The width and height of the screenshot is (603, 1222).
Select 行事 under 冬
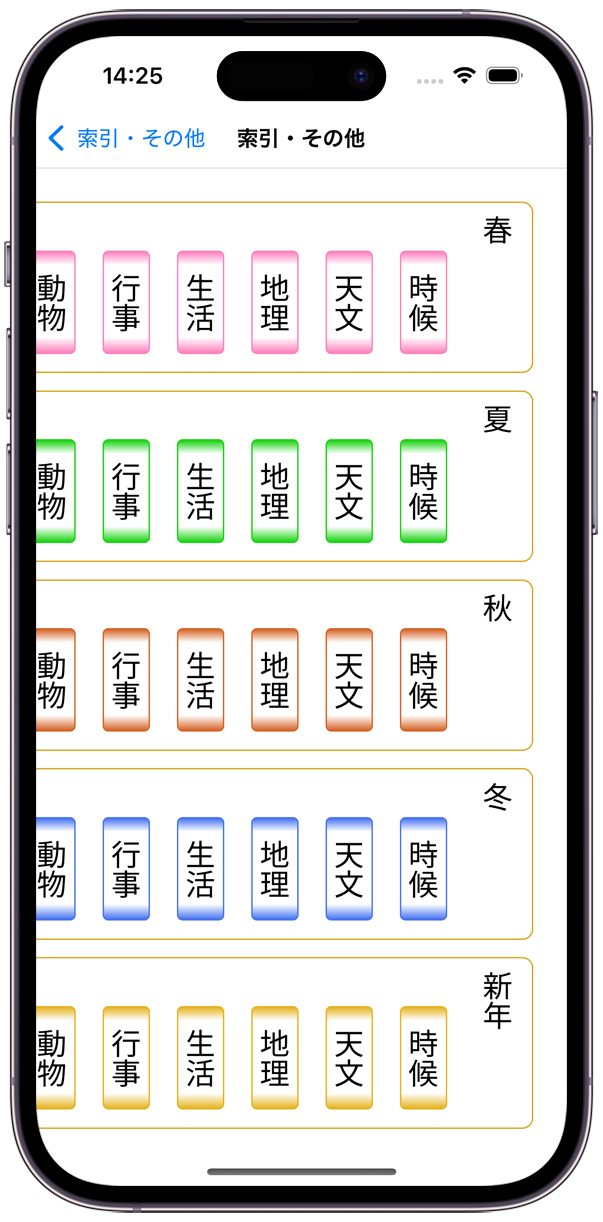click(x=126, y=869)
